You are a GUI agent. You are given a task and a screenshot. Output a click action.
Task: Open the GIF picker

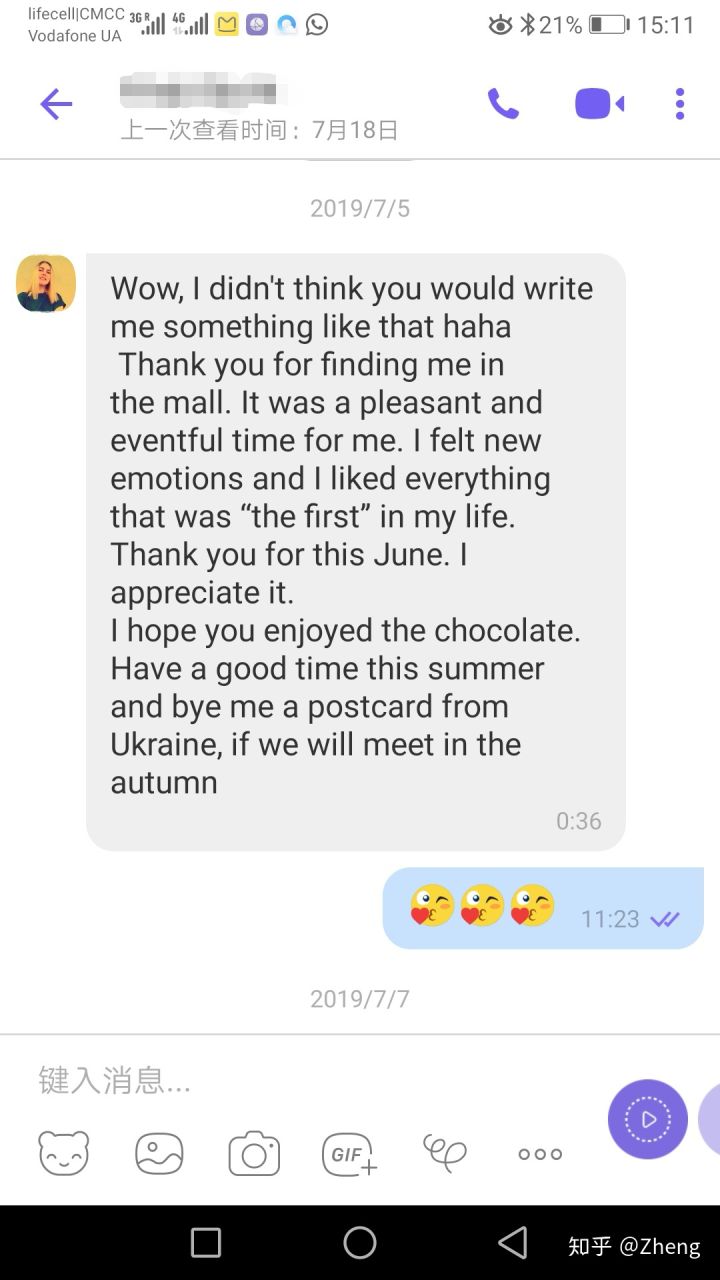(349, 1154)
